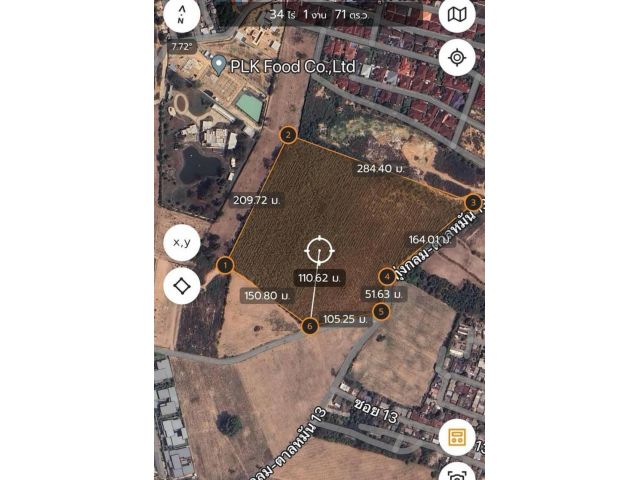Viewport: 640px width, 480px height.
Task: Select boundary point 1
Action: (225, 265)
